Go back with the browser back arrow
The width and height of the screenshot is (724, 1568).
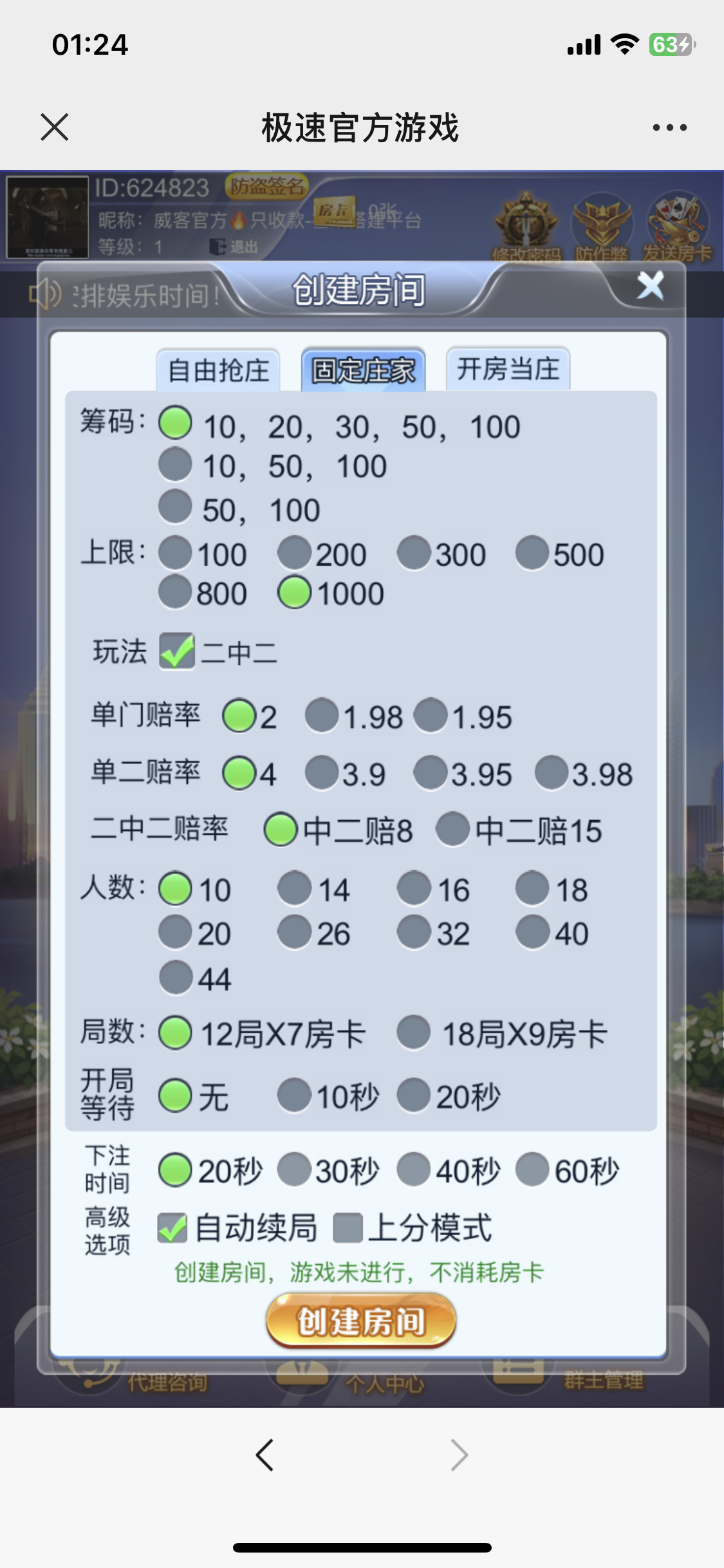click(265, 1455)
